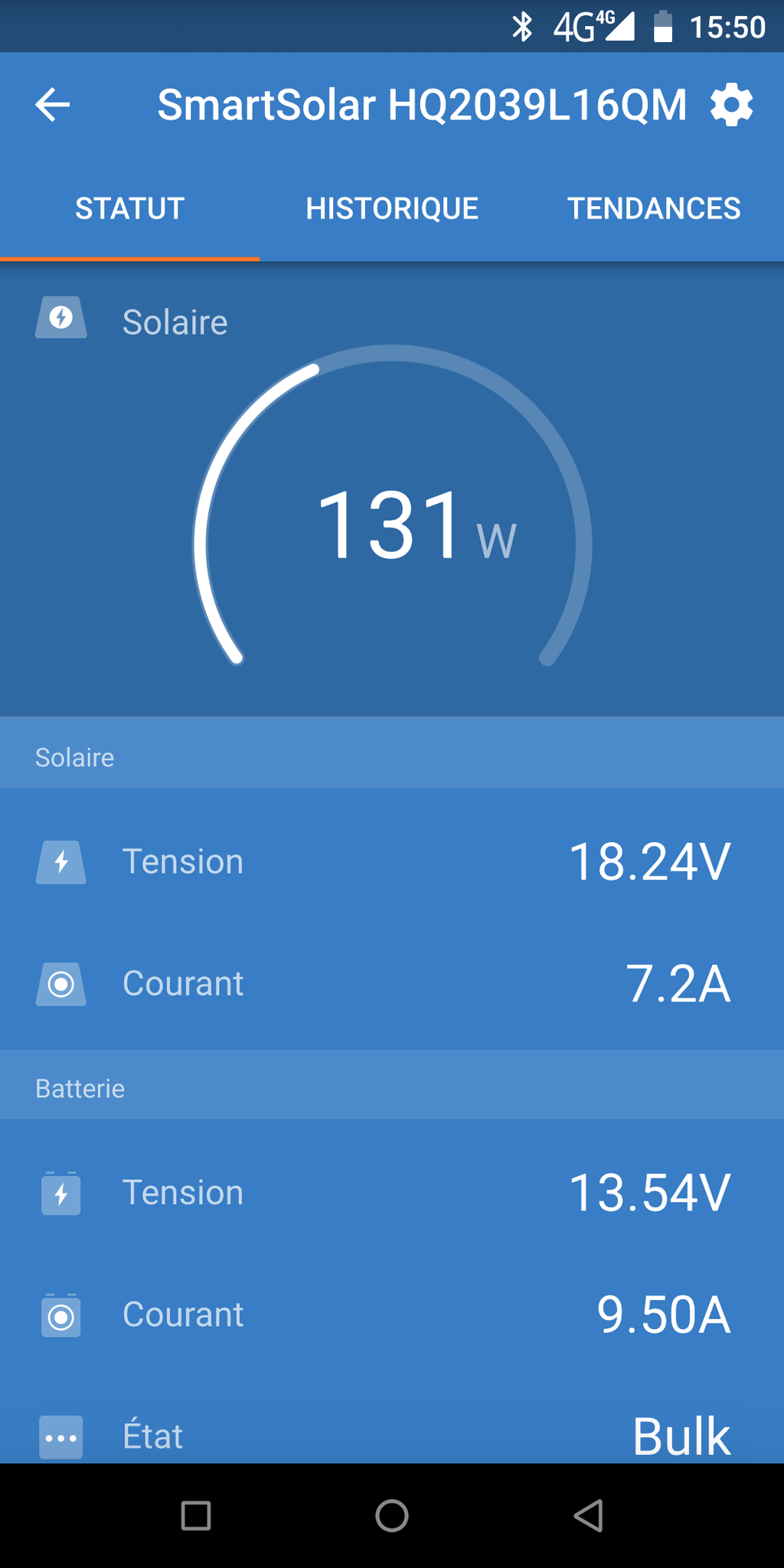Select the STATUT tab

(x=130, y=208)
